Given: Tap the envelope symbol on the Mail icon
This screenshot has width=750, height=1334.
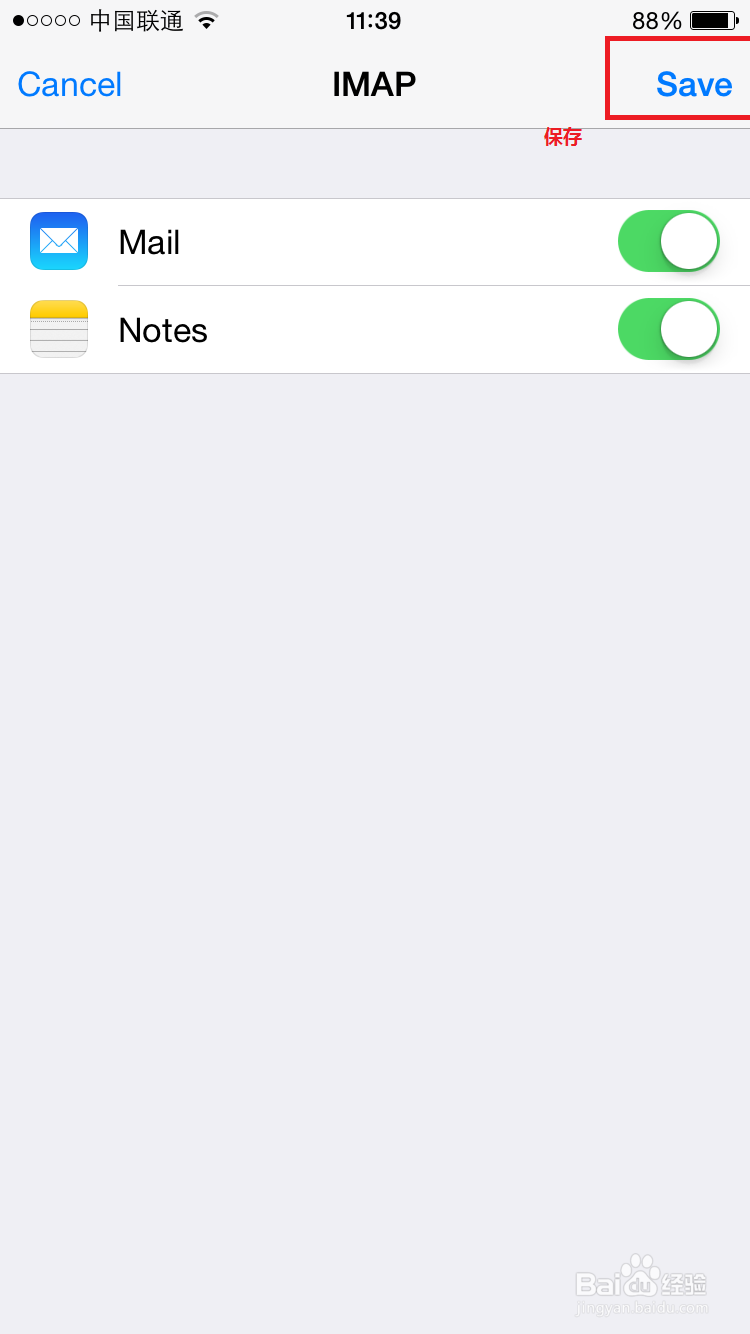Looking at the screenshot, I should click(58, 241).
